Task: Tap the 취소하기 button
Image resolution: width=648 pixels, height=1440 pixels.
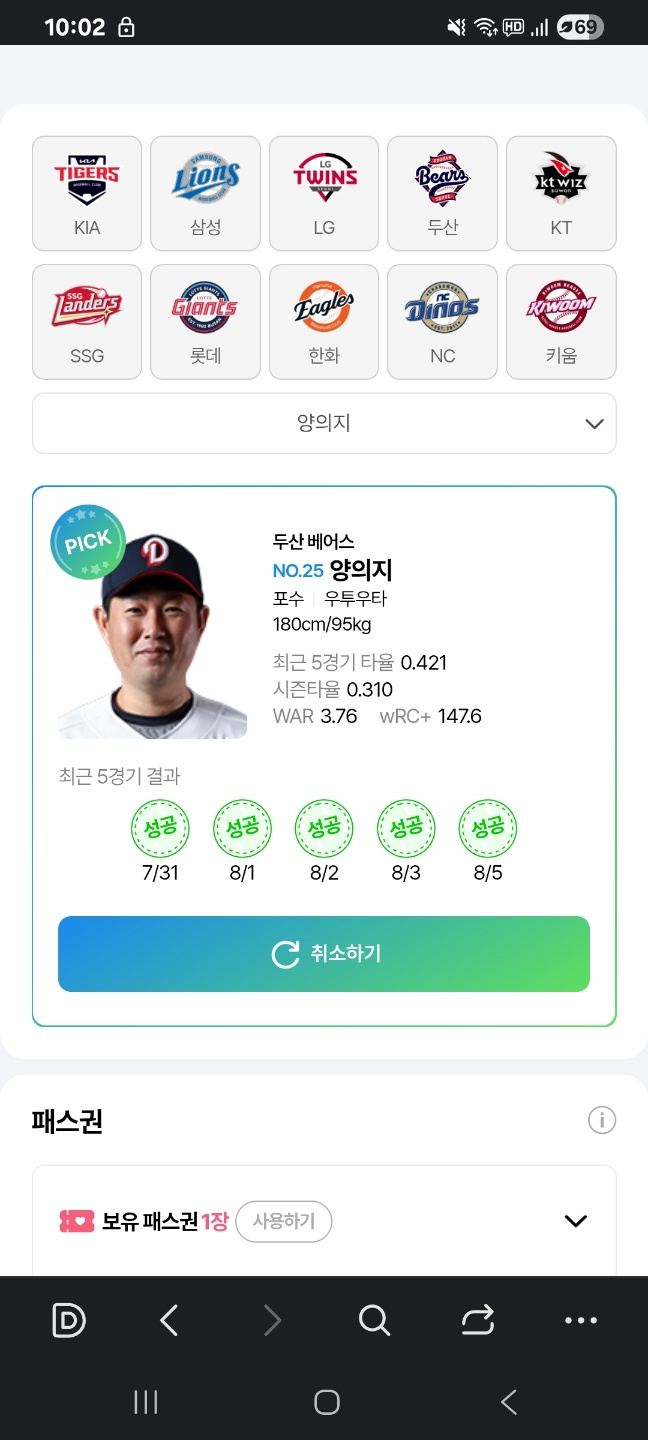Action: (x=324, y=954)
